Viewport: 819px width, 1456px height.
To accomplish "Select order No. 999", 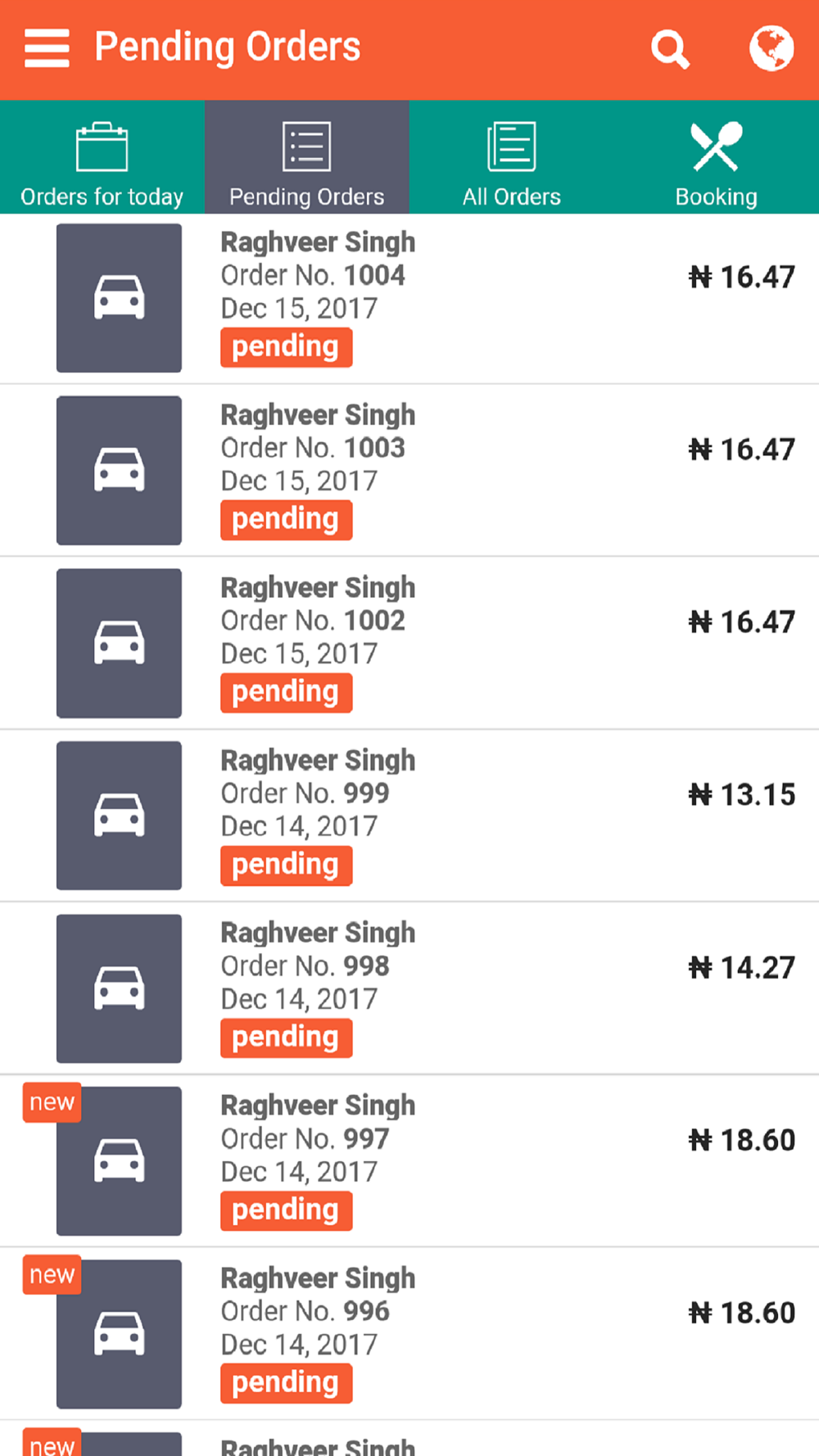I will click(x=409, y=816).
